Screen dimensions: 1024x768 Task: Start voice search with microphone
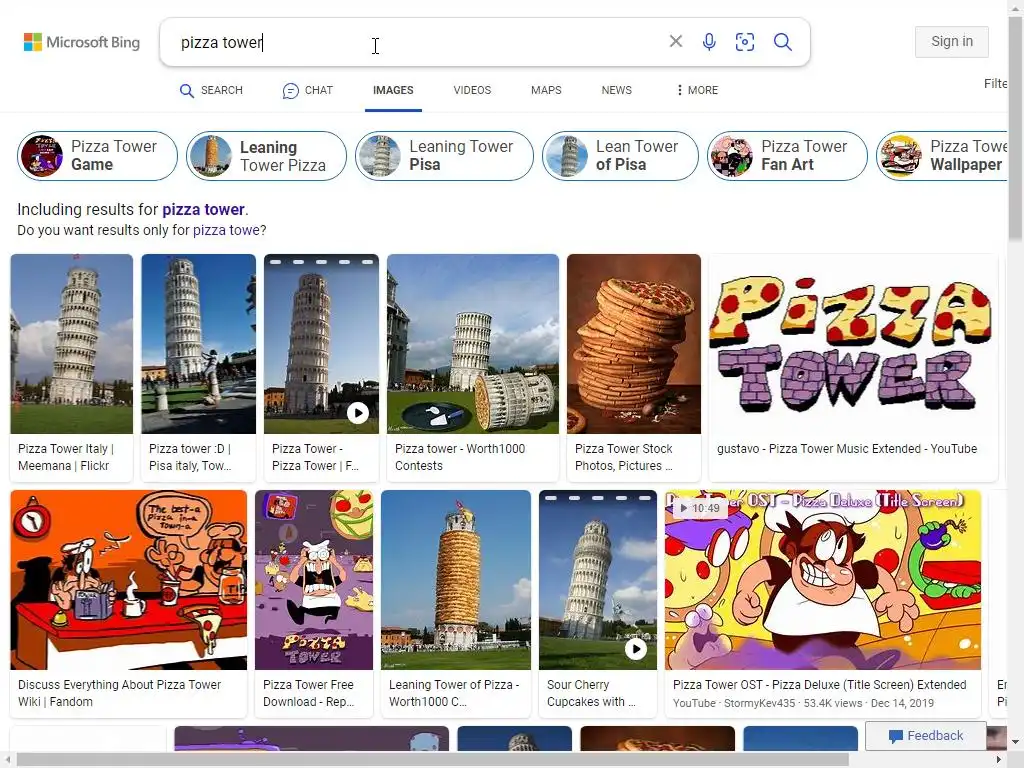point(709,42)
